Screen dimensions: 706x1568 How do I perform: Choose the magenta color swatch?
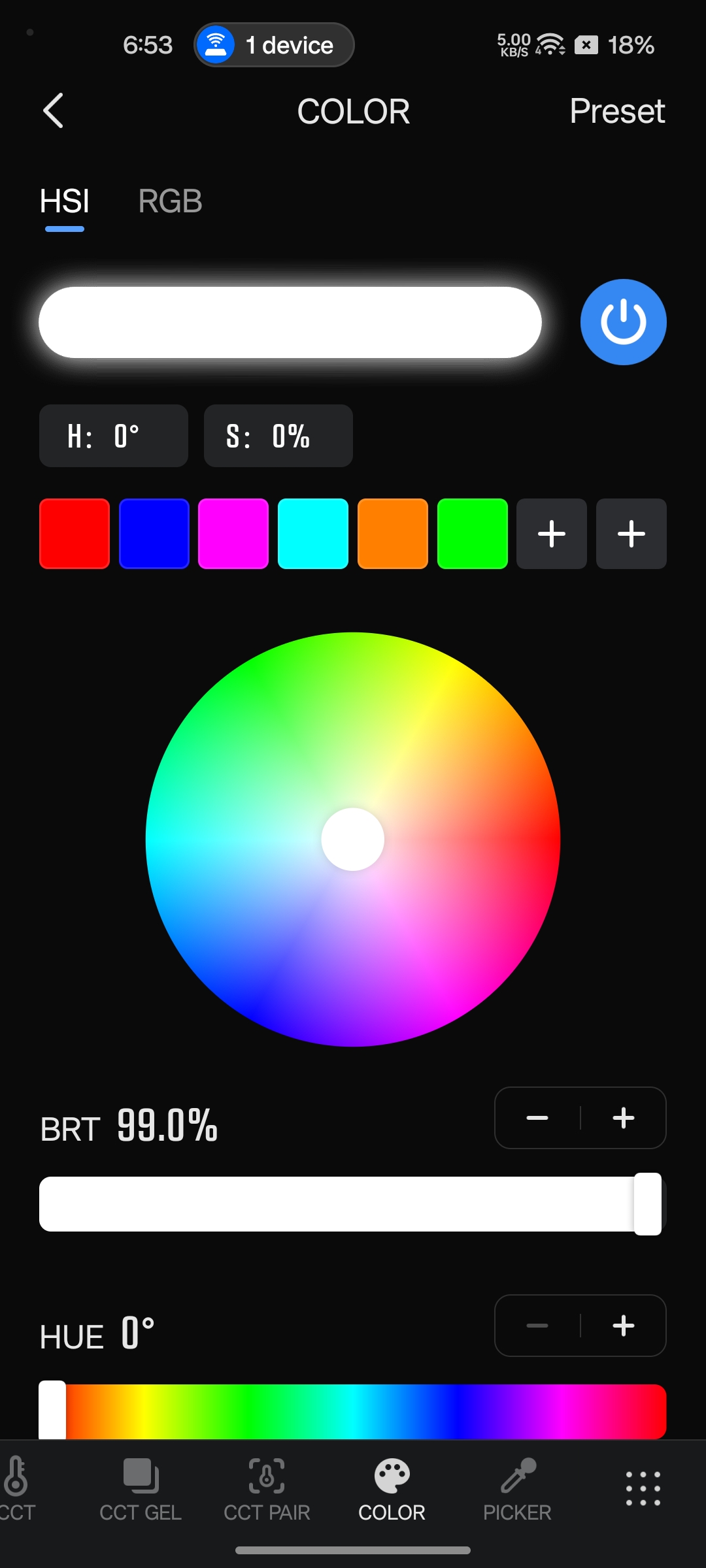233,534
